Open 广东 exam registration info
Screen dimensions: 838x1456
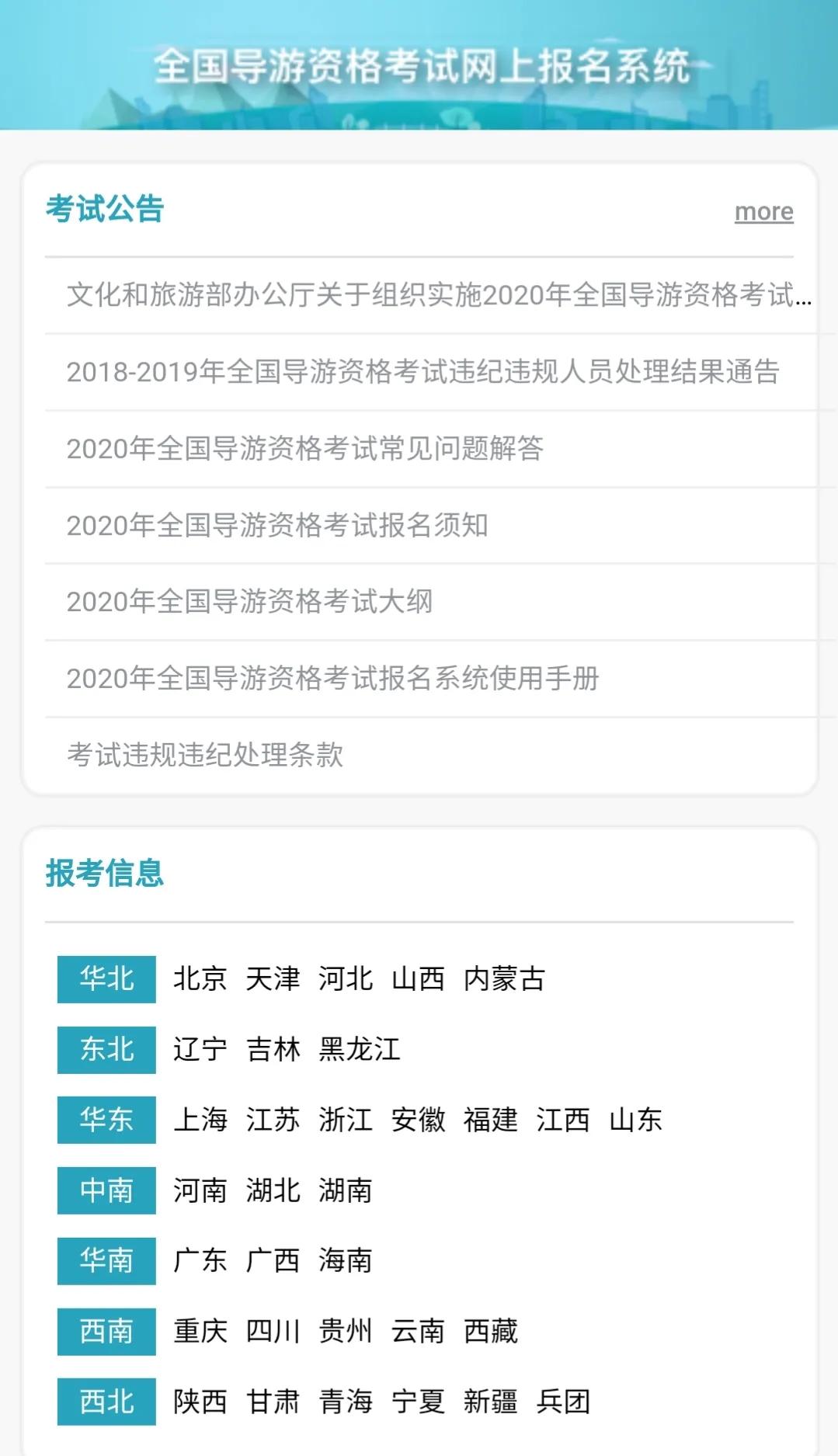coord(200,1260)
